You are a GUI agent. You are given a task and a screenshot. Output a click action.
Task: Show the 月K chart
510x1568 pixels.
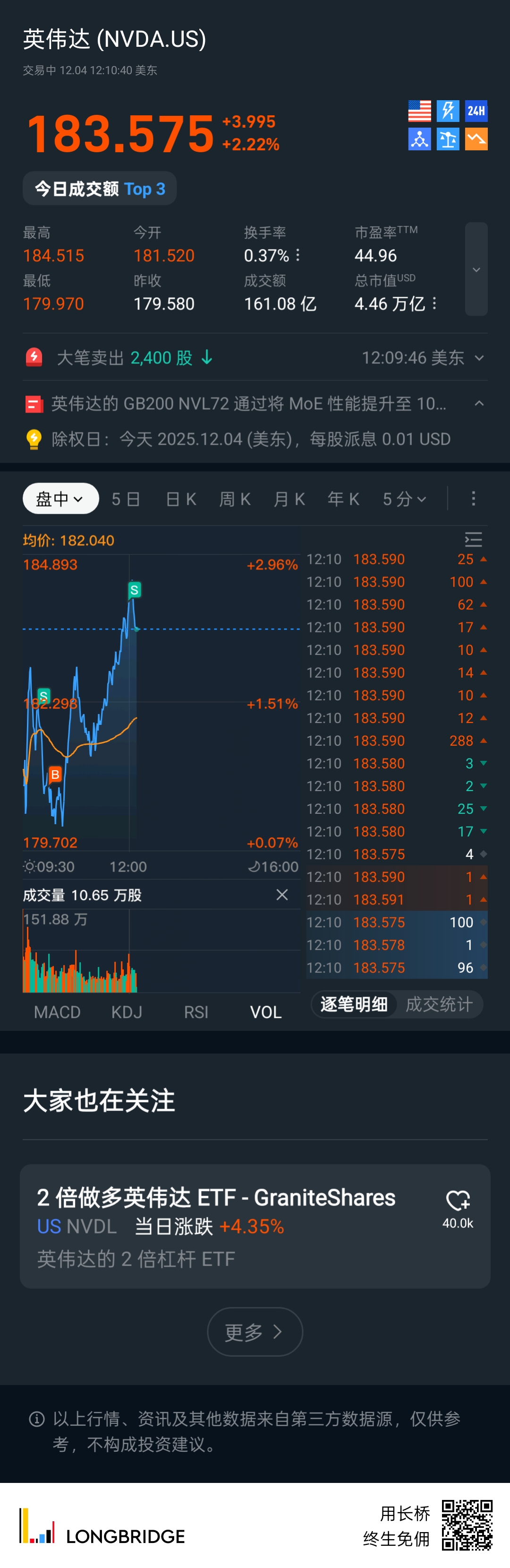pos(289,499)
